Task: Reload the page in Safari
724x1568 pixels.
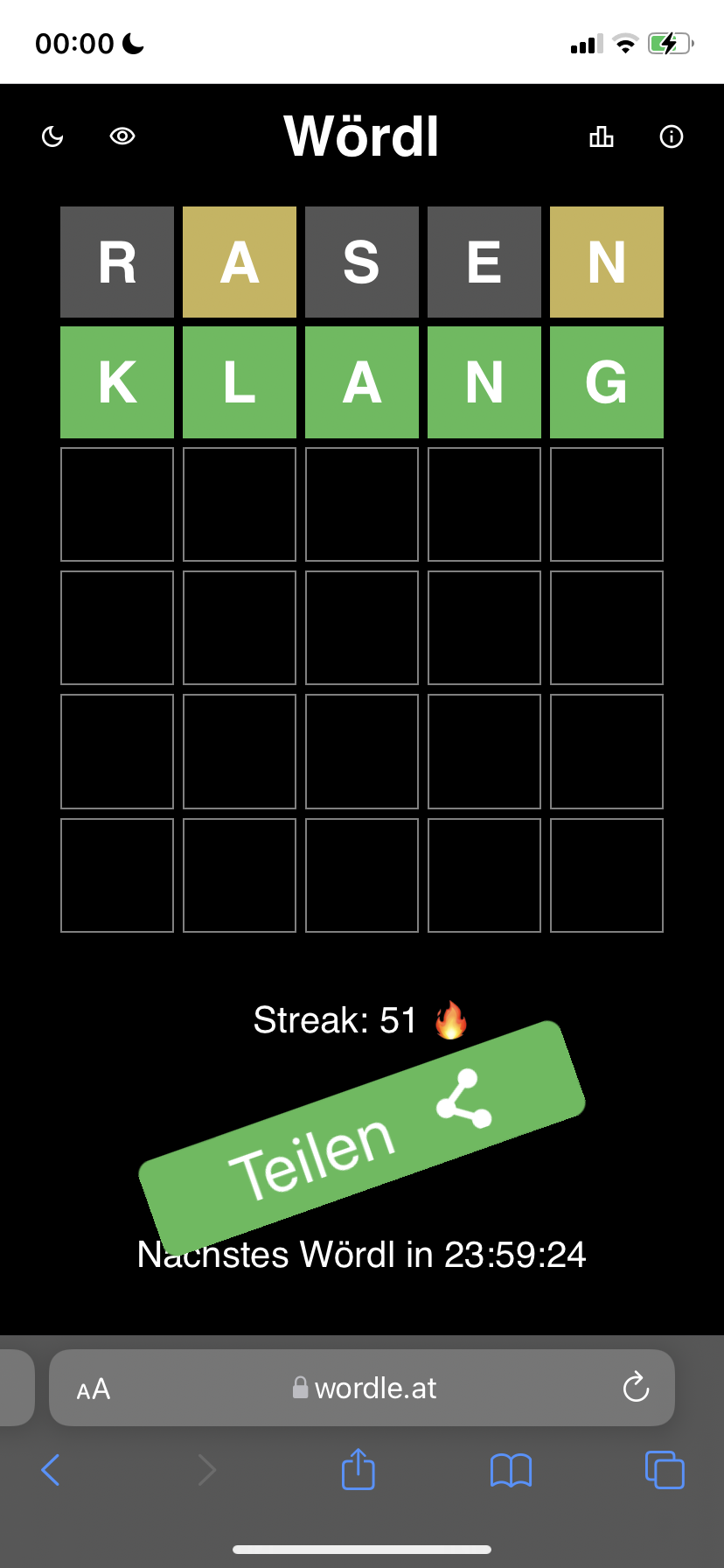Action: point(636,1387)
